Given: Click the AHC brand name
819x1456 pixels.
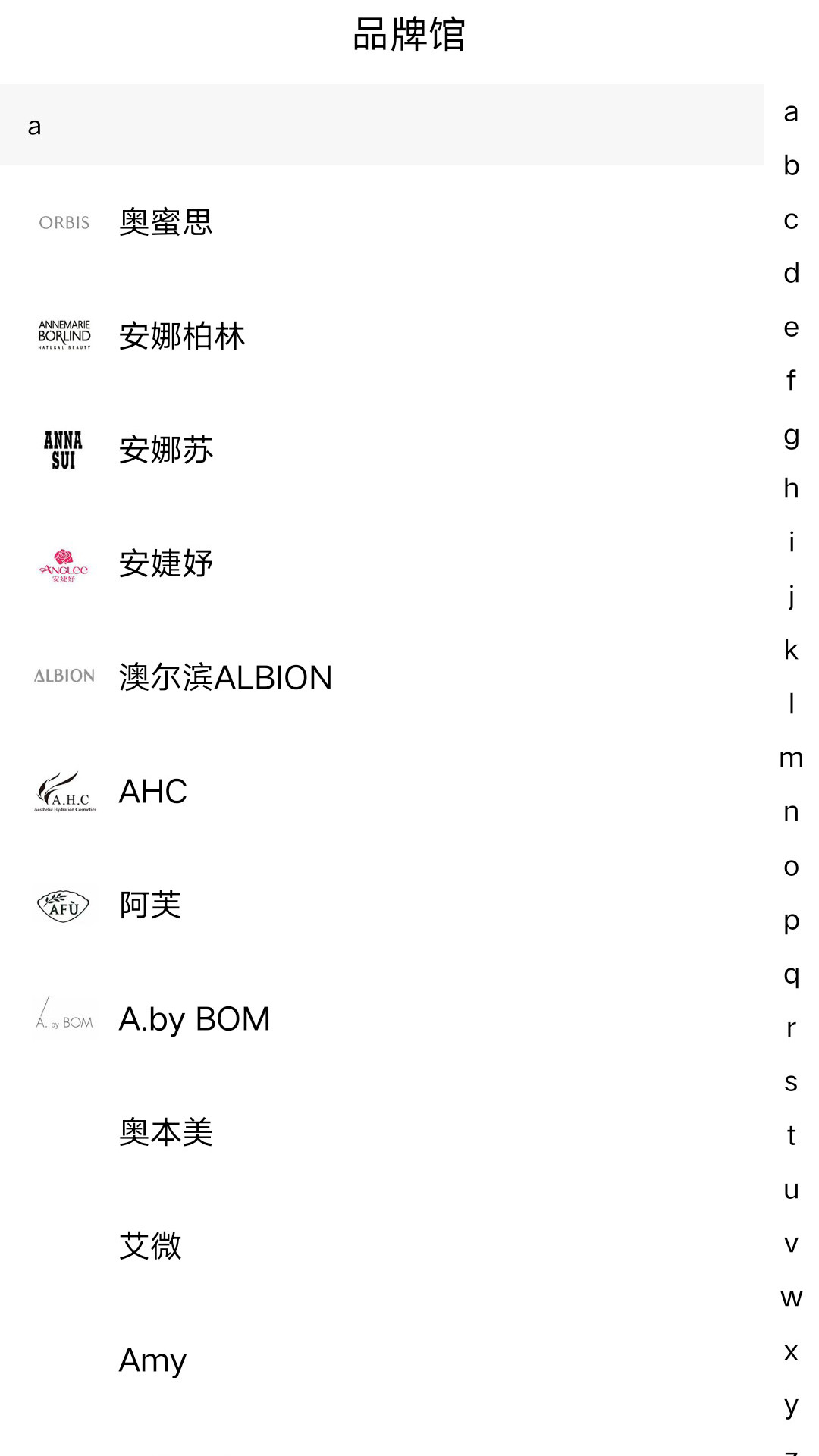Looking at the screenshot, I should coord(152,791).
